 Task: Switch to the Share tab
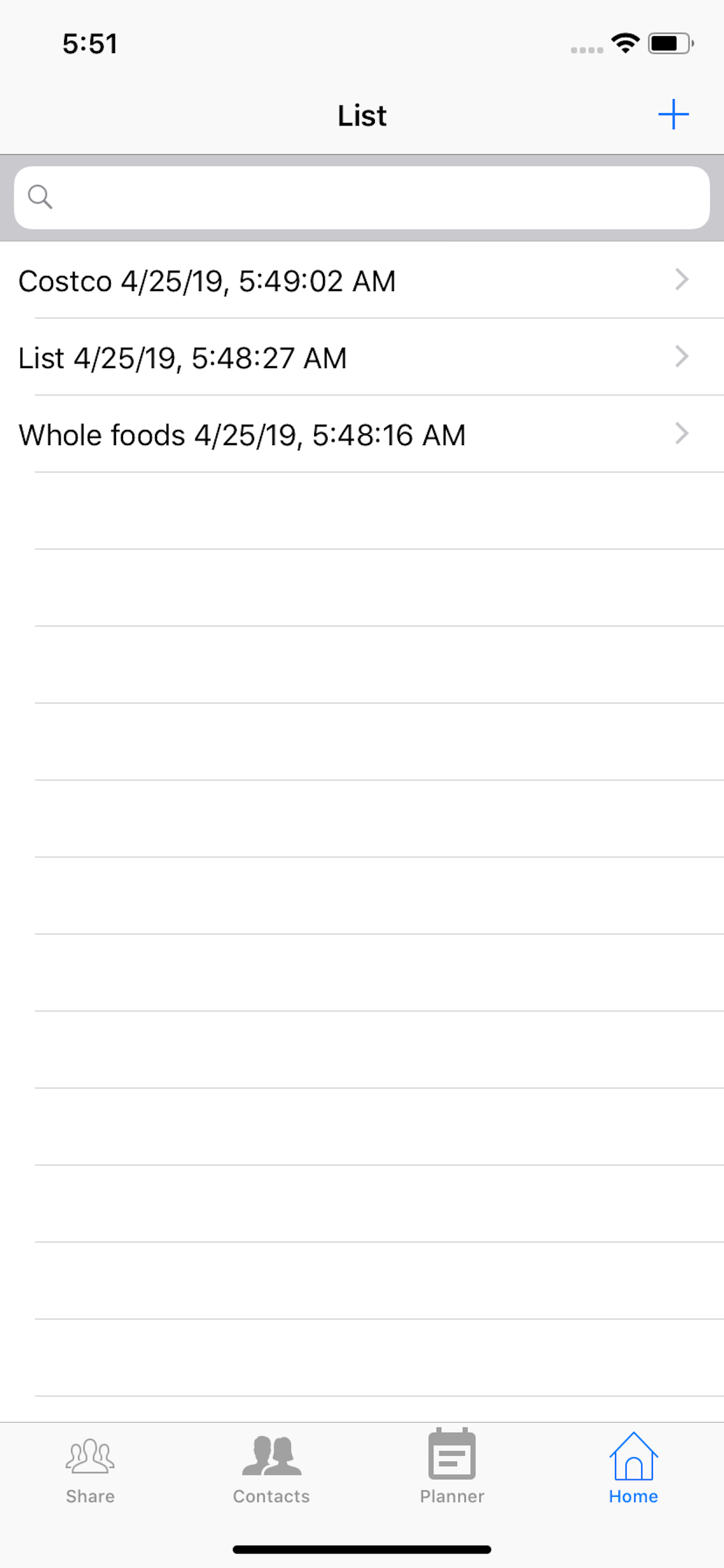90,1469
